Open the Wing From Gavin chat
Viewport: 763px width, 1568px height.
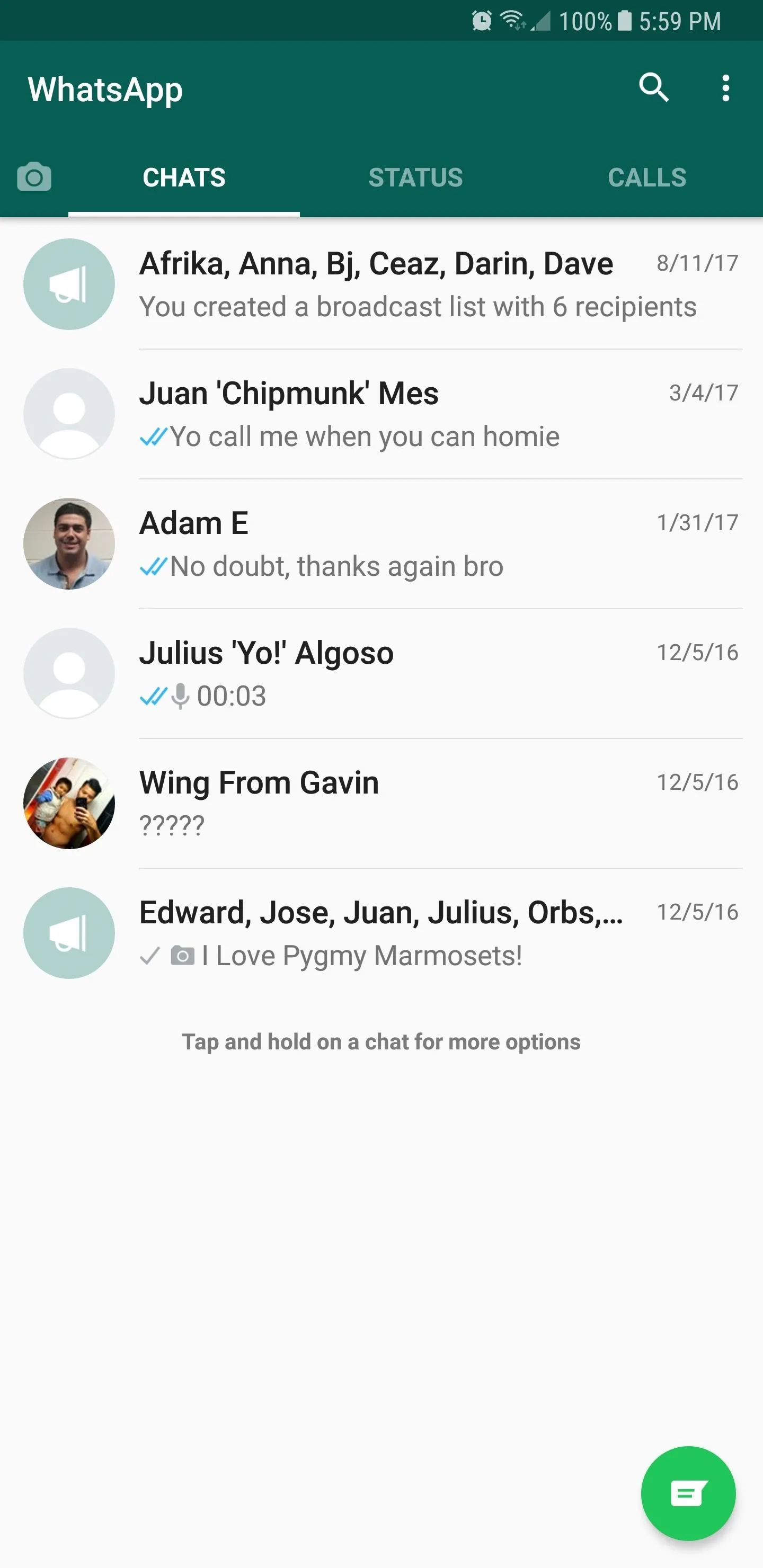click(381, 803)
